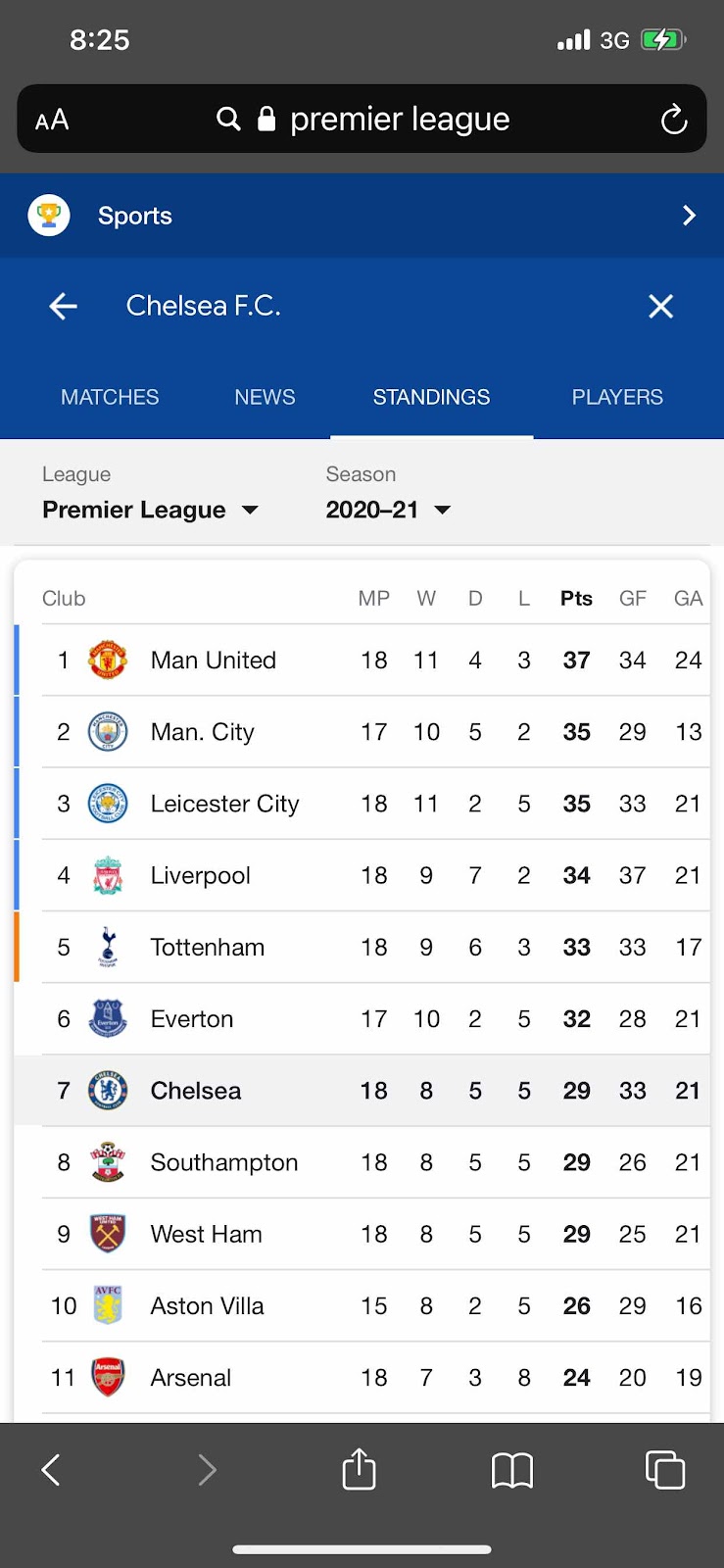Open the Man United row

(362, 661)
